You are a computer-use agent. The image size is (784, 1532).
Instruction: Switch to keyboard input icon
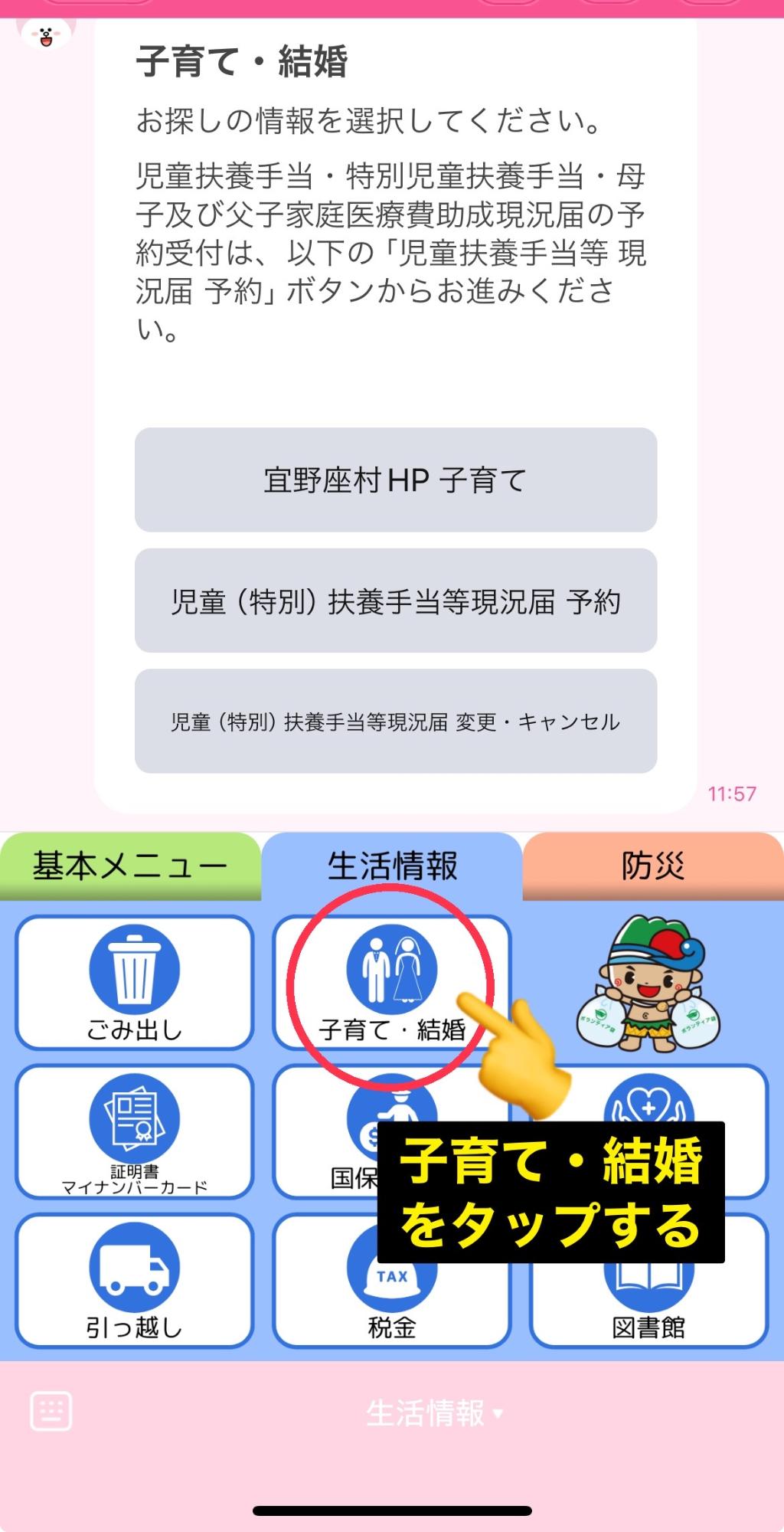(51, 1412)
